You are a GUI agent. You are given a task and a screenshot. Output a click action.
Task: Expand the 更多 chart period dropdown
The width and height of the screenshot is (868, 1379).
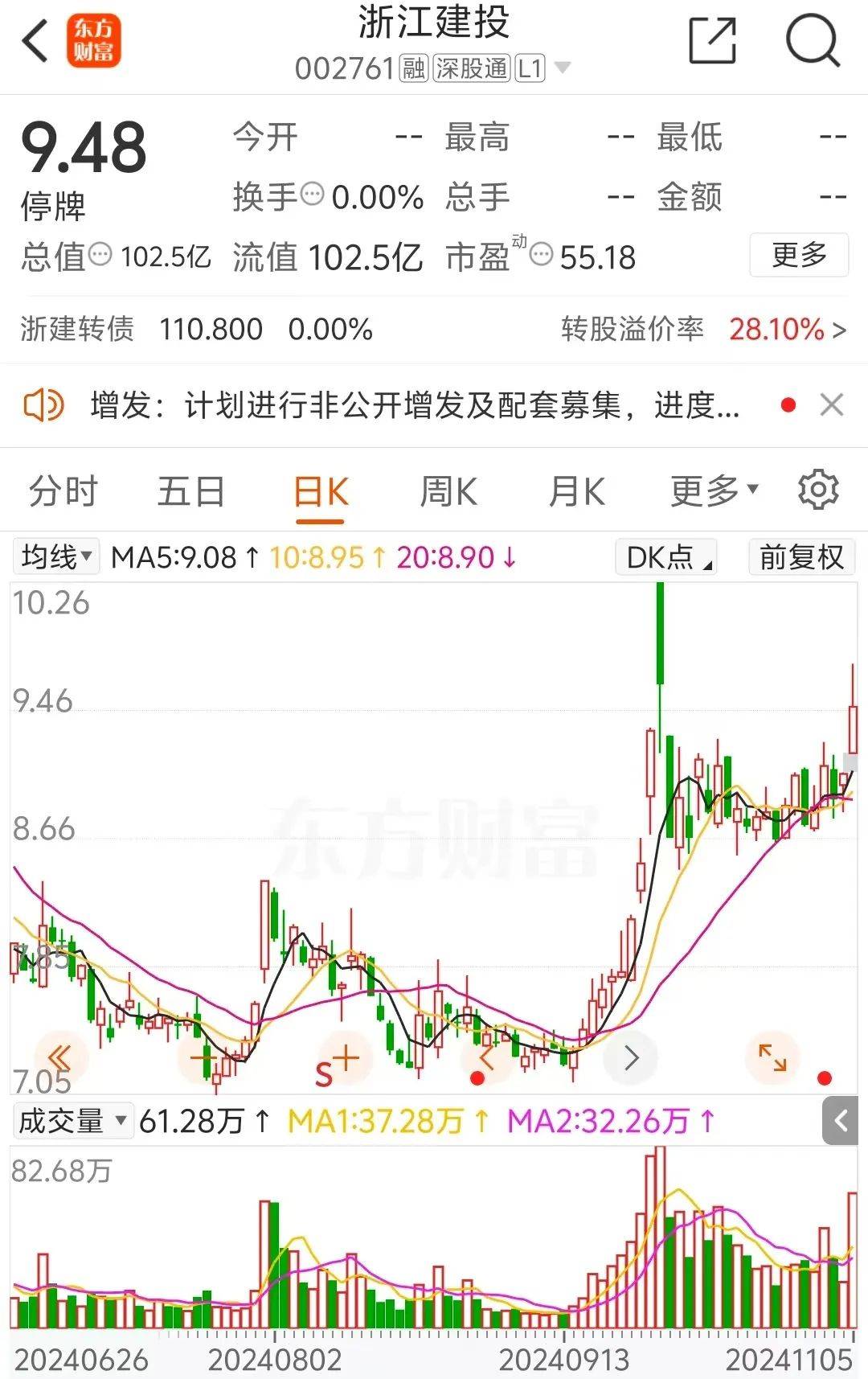click(707, 489)
